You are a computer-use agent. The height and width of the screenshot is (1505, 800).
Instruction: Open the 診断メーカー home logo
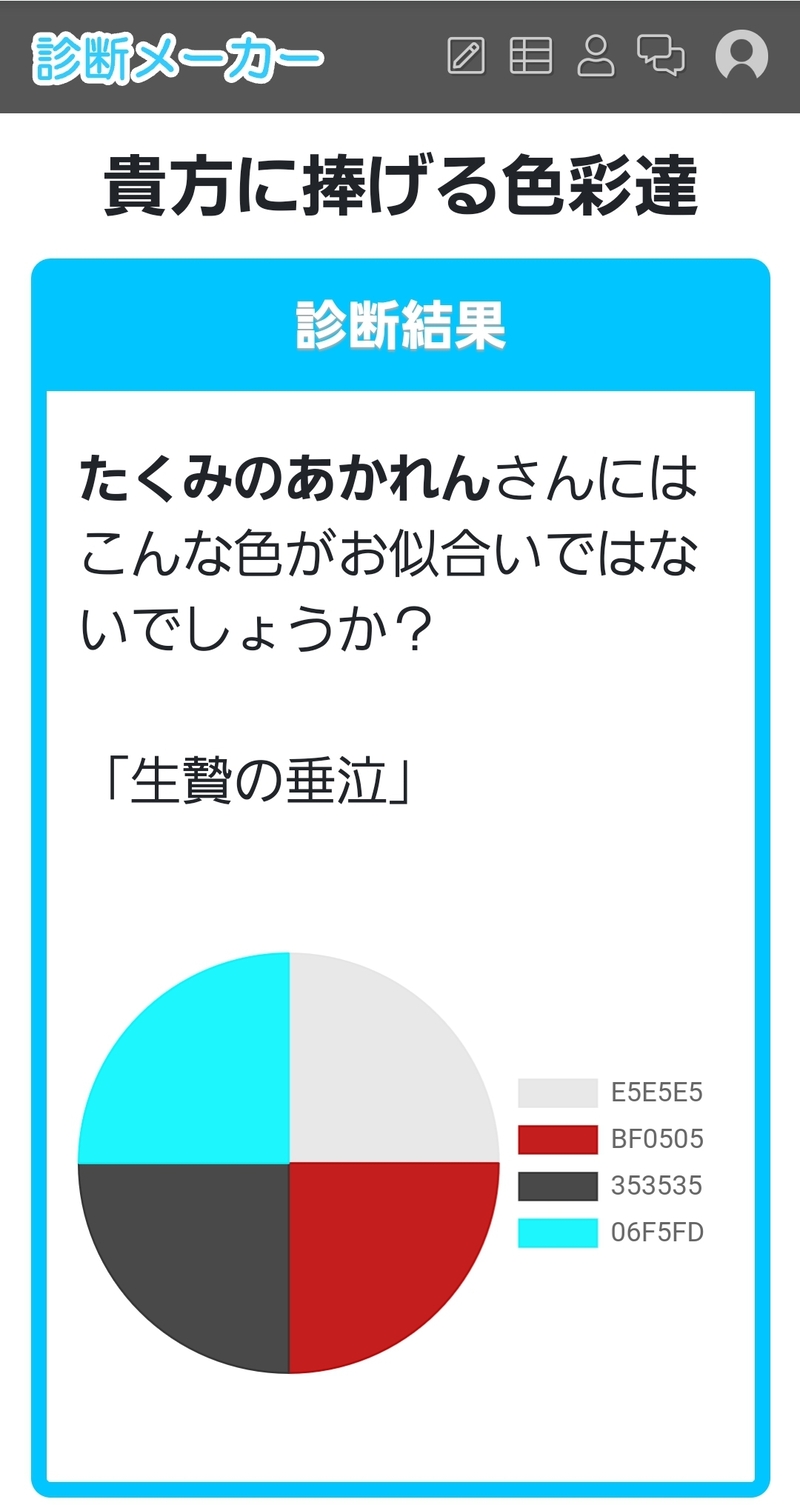click(177, 57)
